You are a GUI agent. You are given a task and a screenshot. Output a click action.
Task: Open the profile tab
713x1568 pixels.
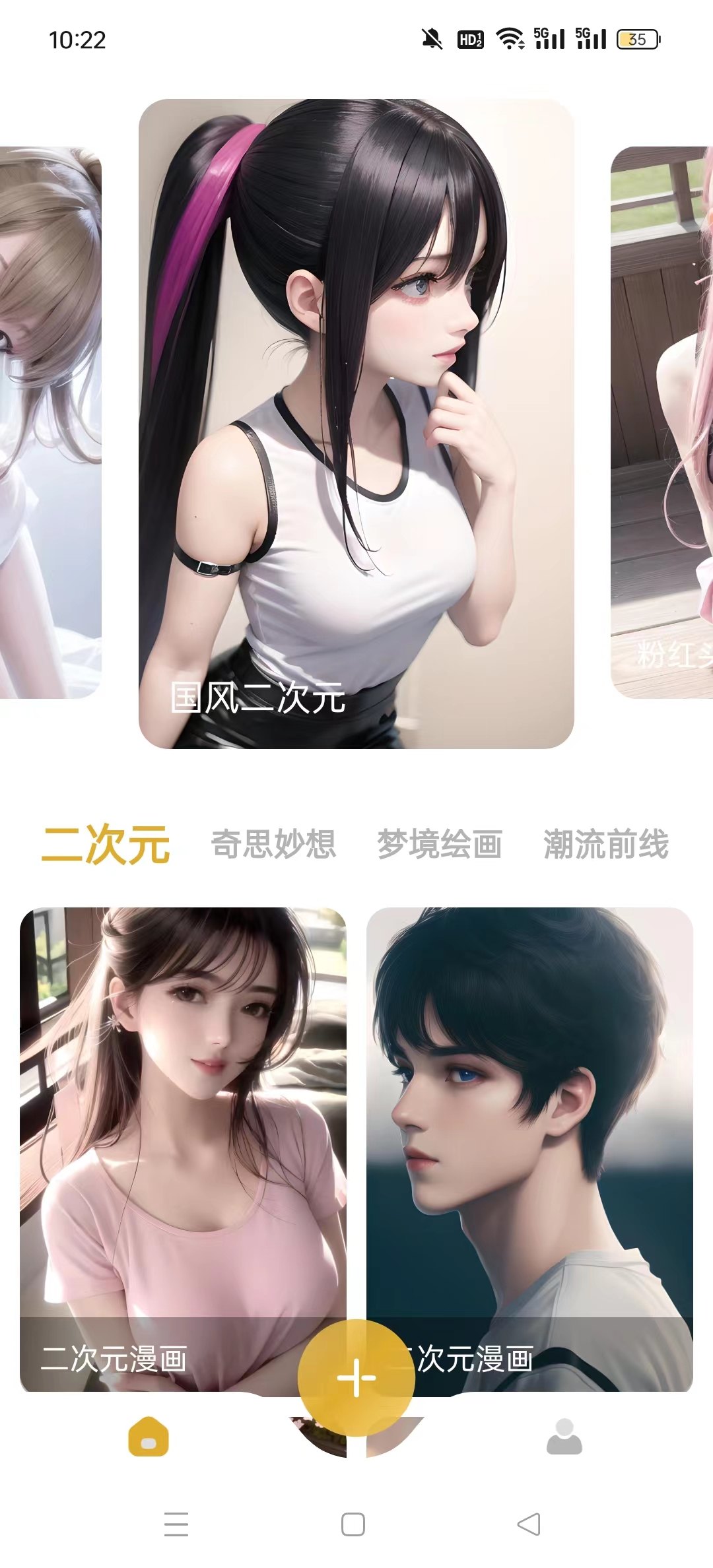pyautogui.click(x=564, y=1437)
